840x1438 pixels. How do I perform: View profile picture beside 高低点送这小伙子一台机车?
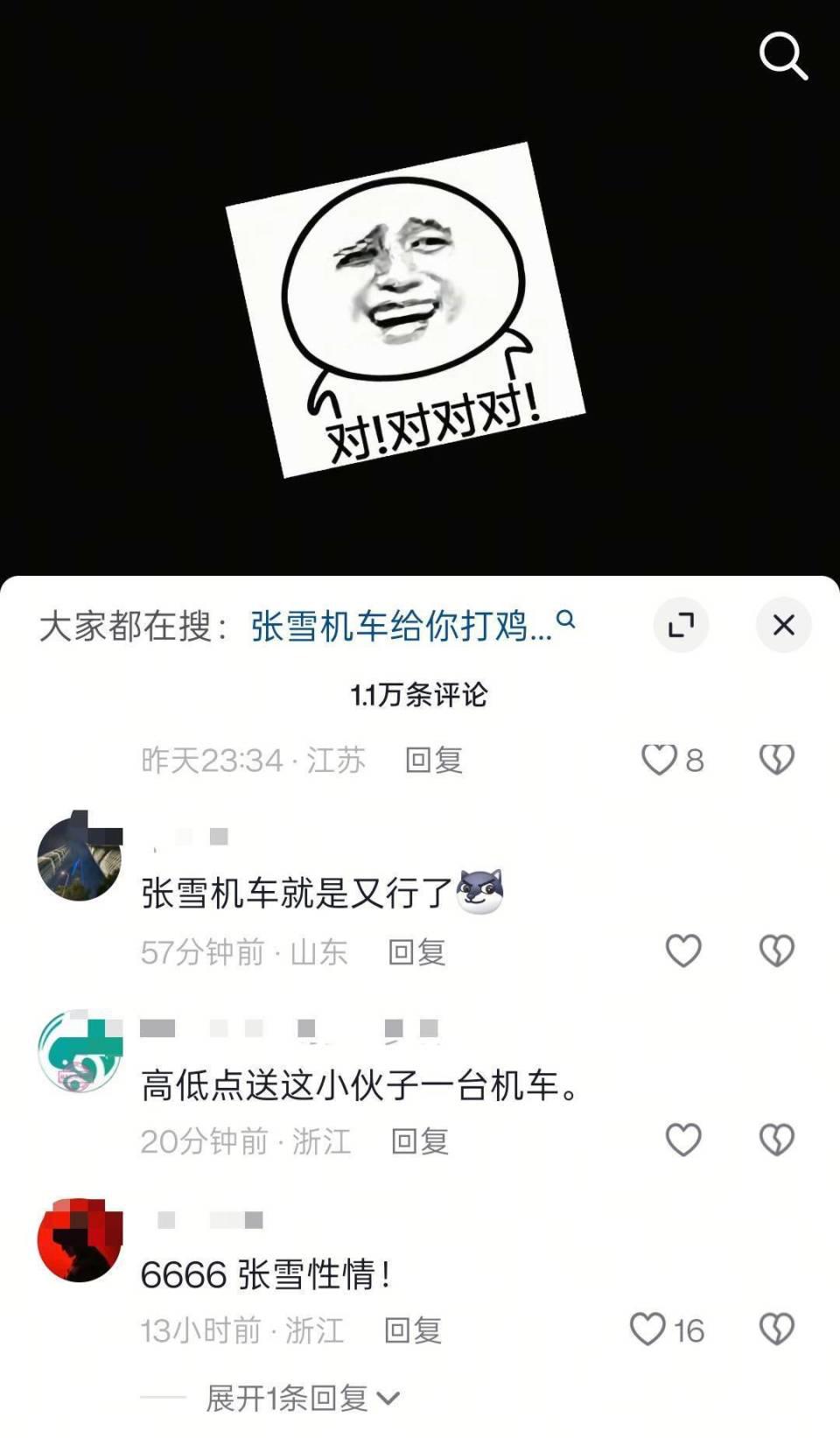click(80, 1051)
